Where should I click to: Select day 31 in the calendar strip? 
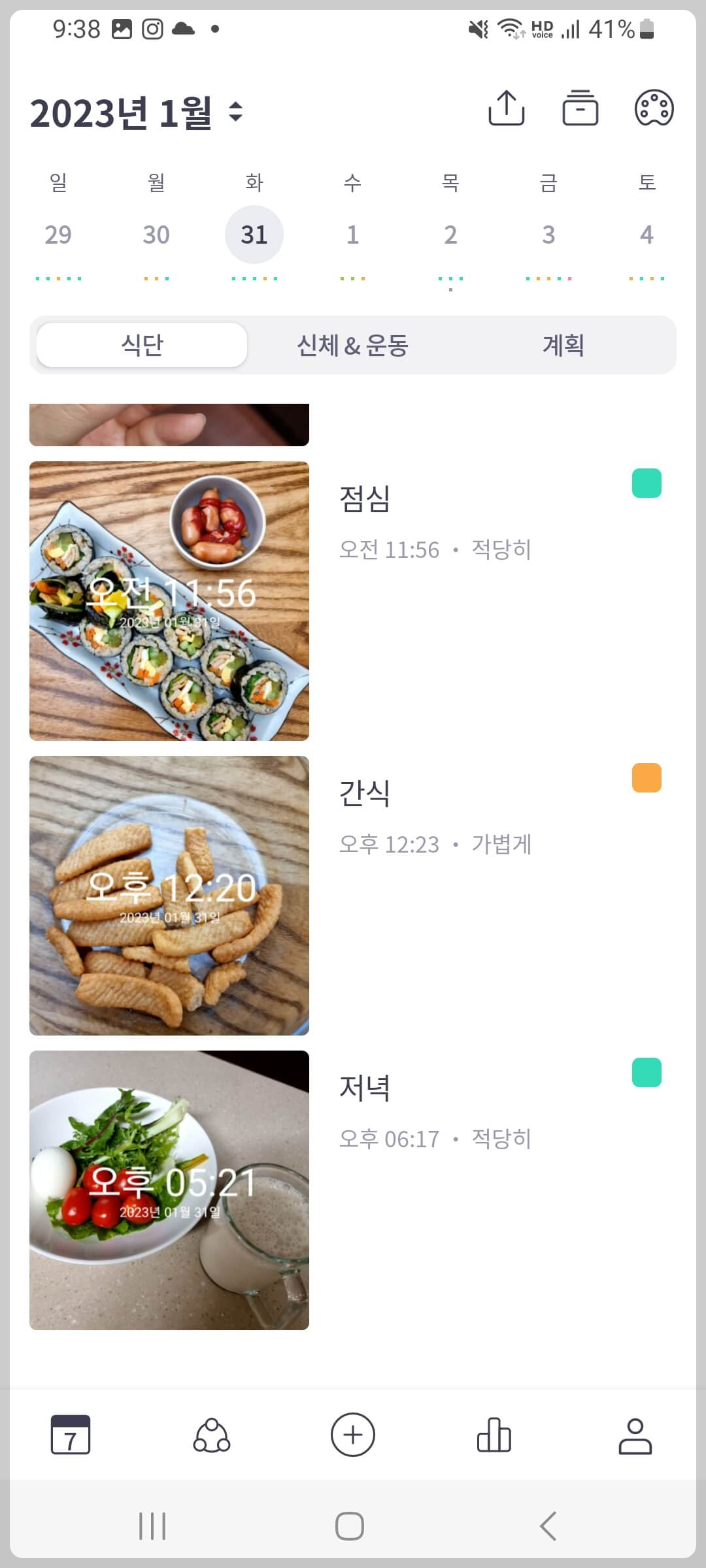point(254,234)
